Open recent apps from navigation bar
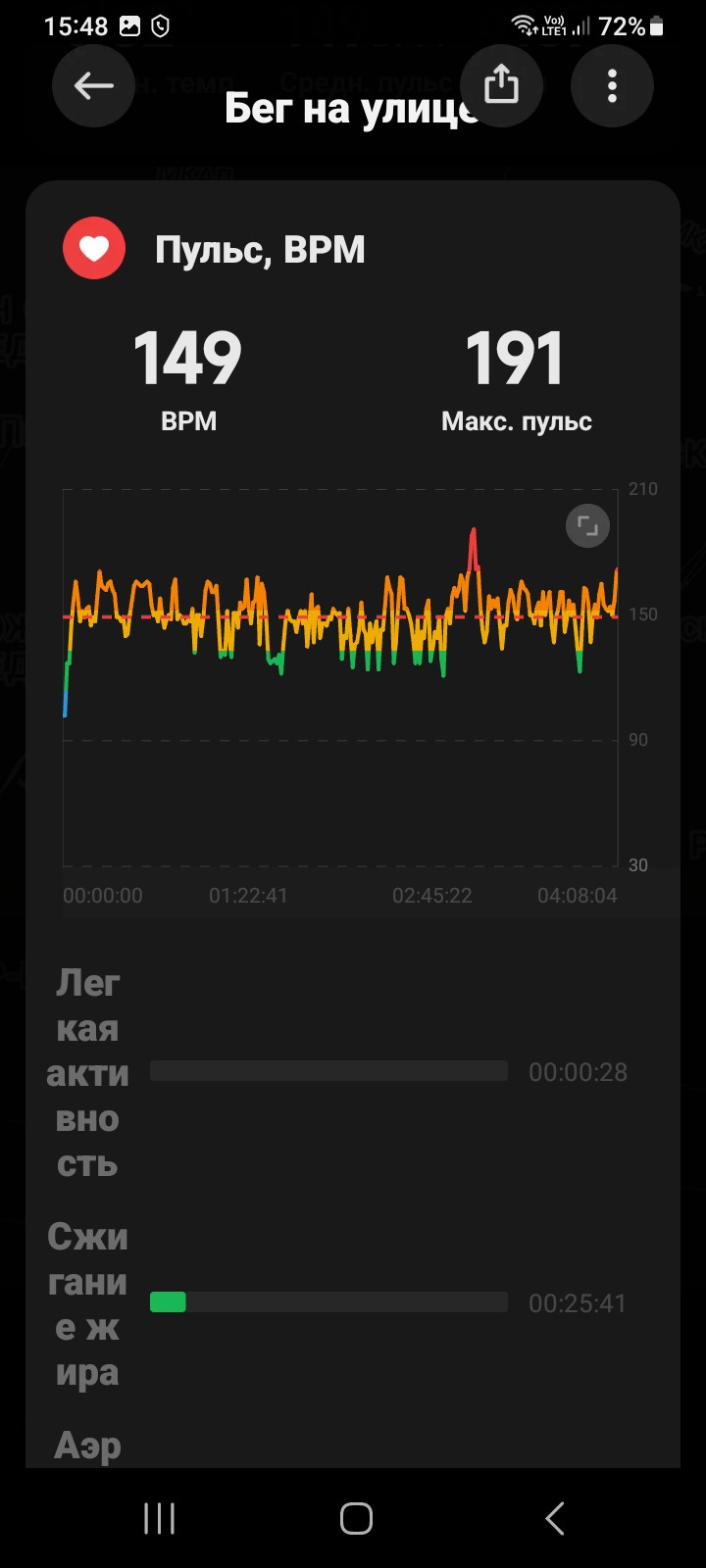Image resolution: width=706 pixels, height=1568 pixels. tap(159, 1518)
